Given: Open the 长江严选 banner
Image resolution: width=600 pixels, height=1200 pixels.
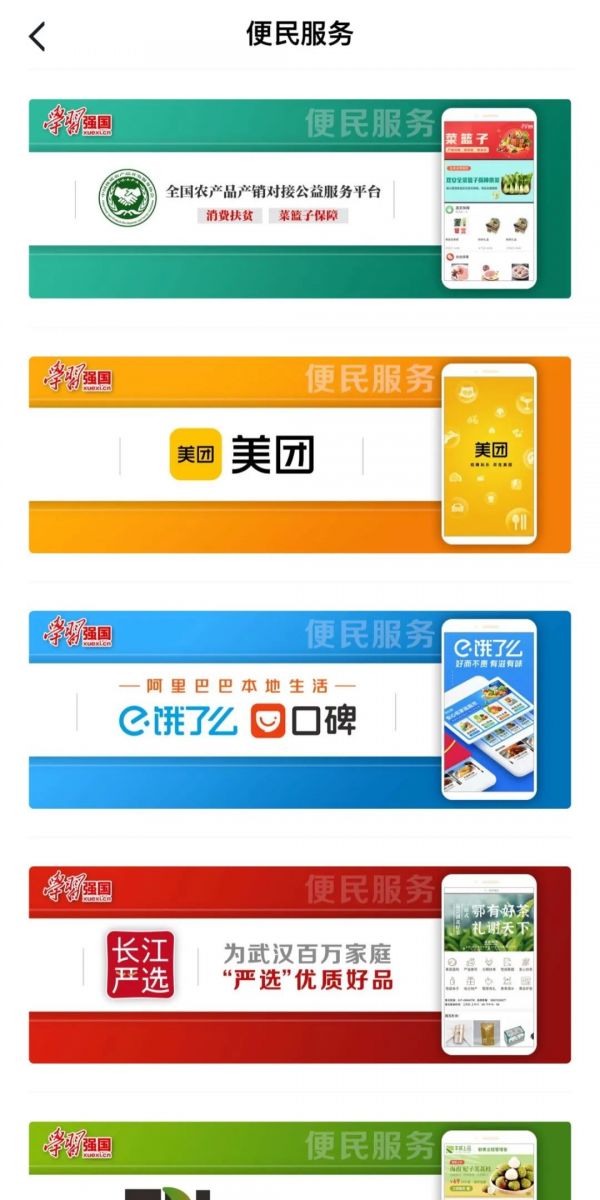Looking at the screenshot, I should click(299, 965).
